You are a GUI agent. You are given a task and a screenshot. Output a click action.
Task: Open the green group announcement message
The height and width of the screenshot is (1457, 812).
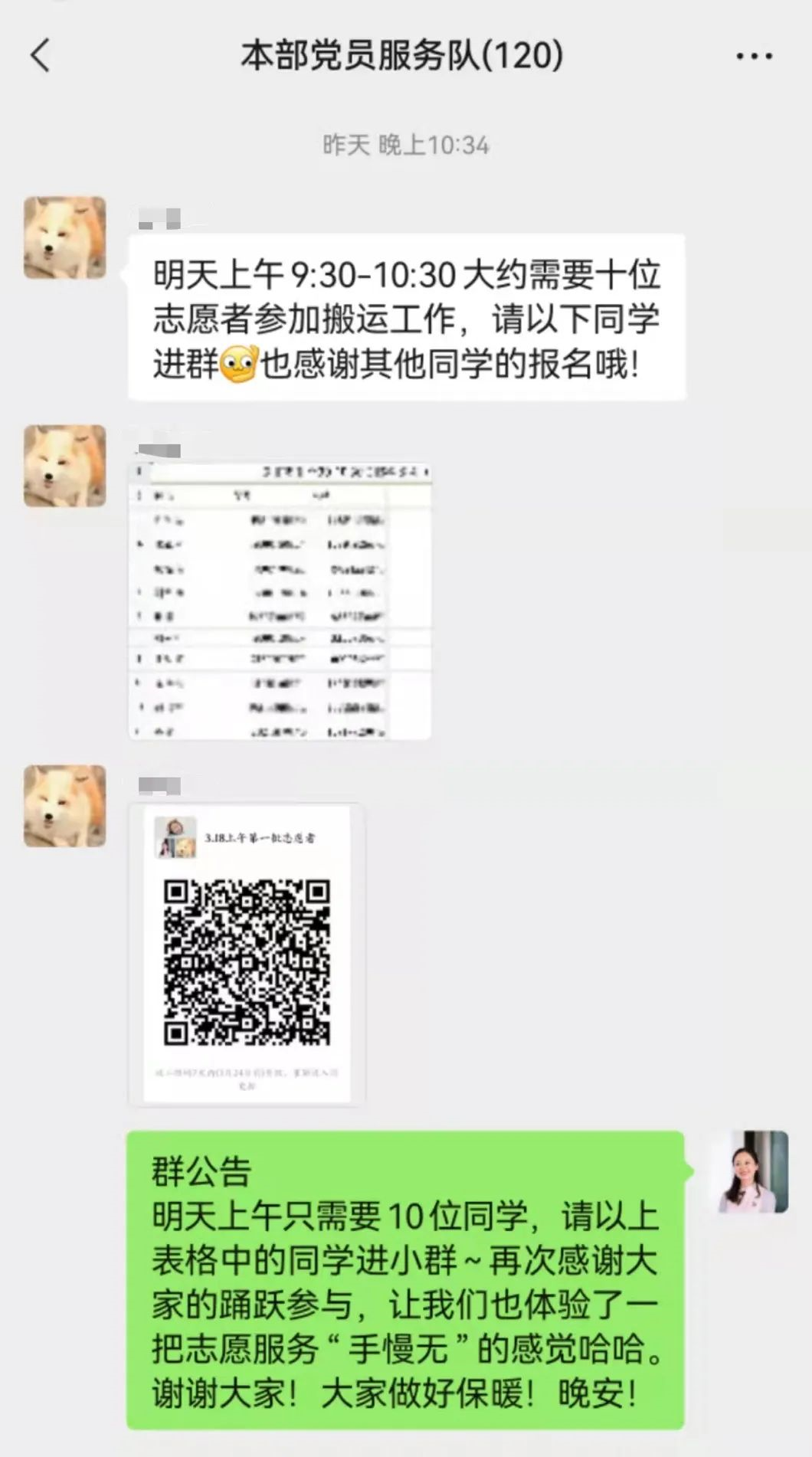[x=405, y=1280]
